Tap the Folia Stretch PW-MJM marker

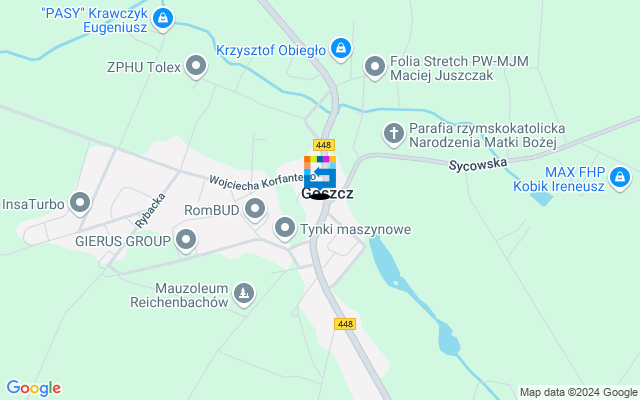click(x=375, y=67)
